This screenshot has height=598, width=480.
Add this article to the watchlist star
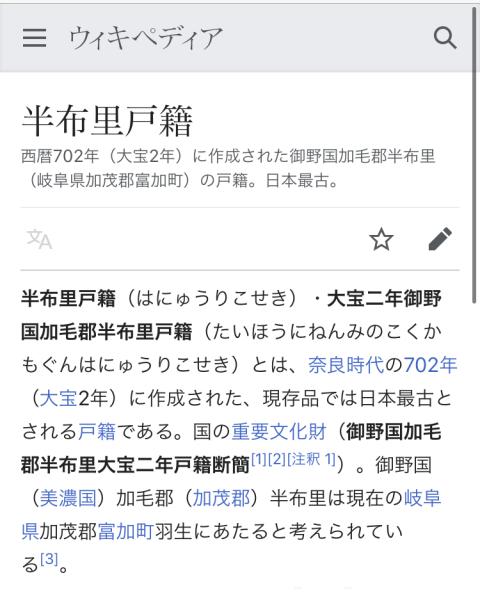[x=381, y=240]
